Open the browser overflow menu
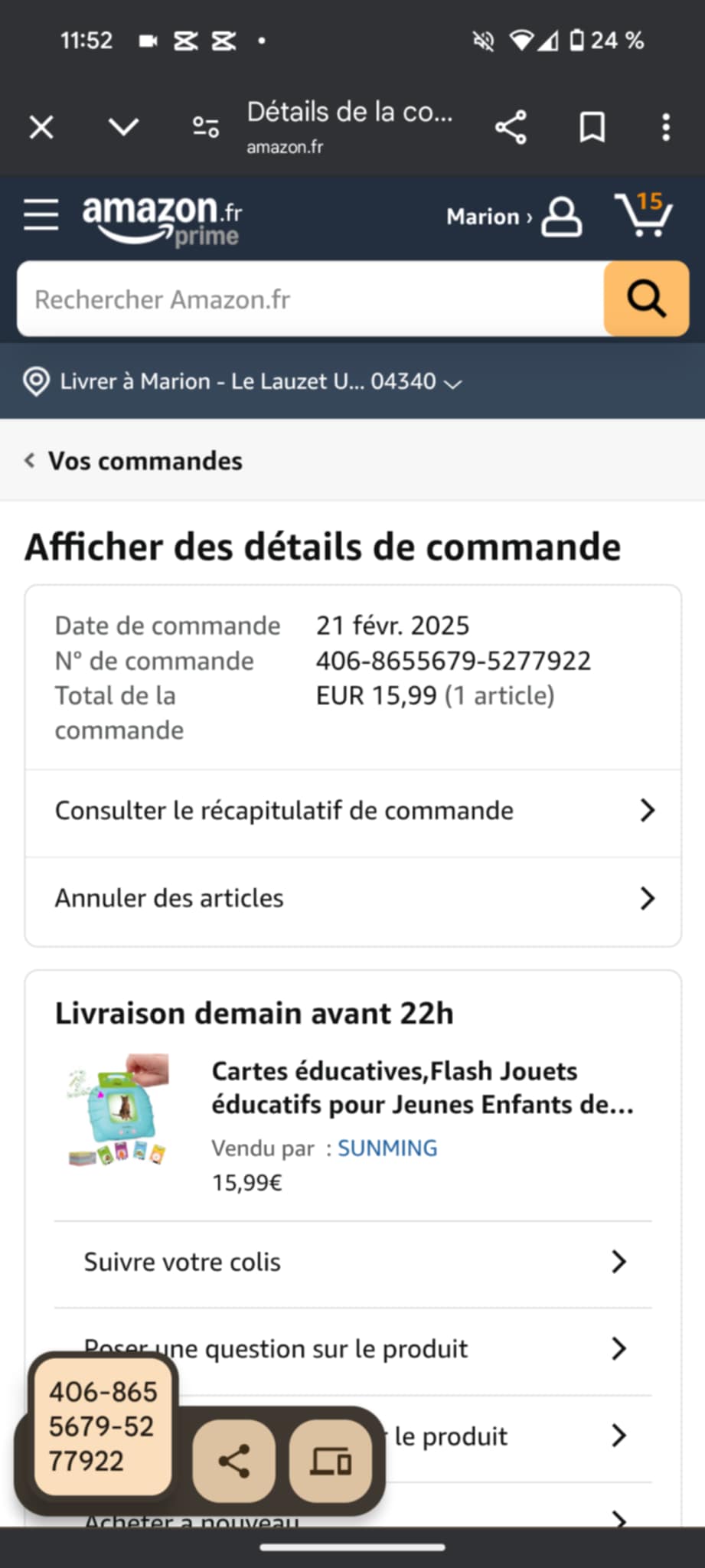The height and width of the screenshot is (1568, 705). pyautogui.click(x=666, y=127)
